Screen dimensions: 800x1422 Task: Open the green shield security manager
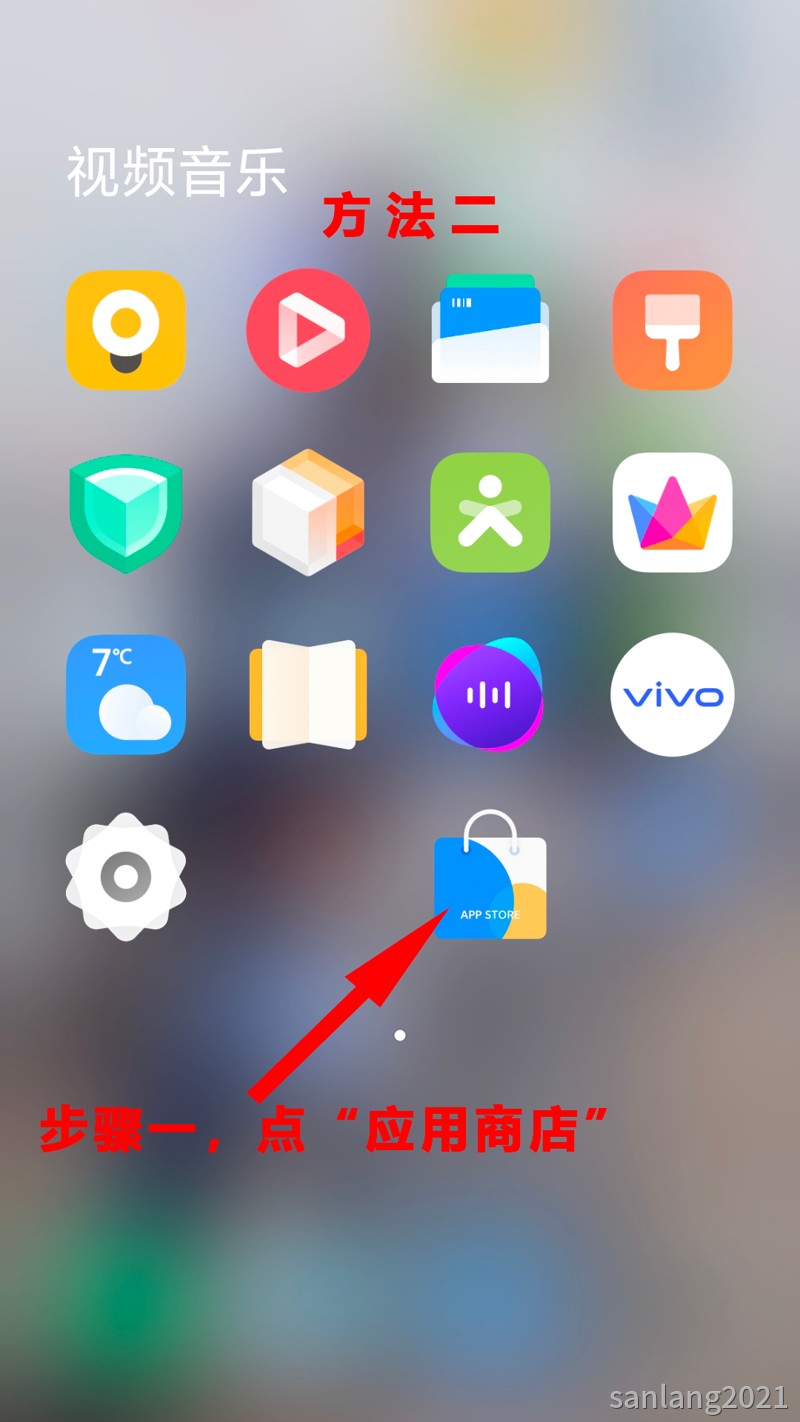126,513
